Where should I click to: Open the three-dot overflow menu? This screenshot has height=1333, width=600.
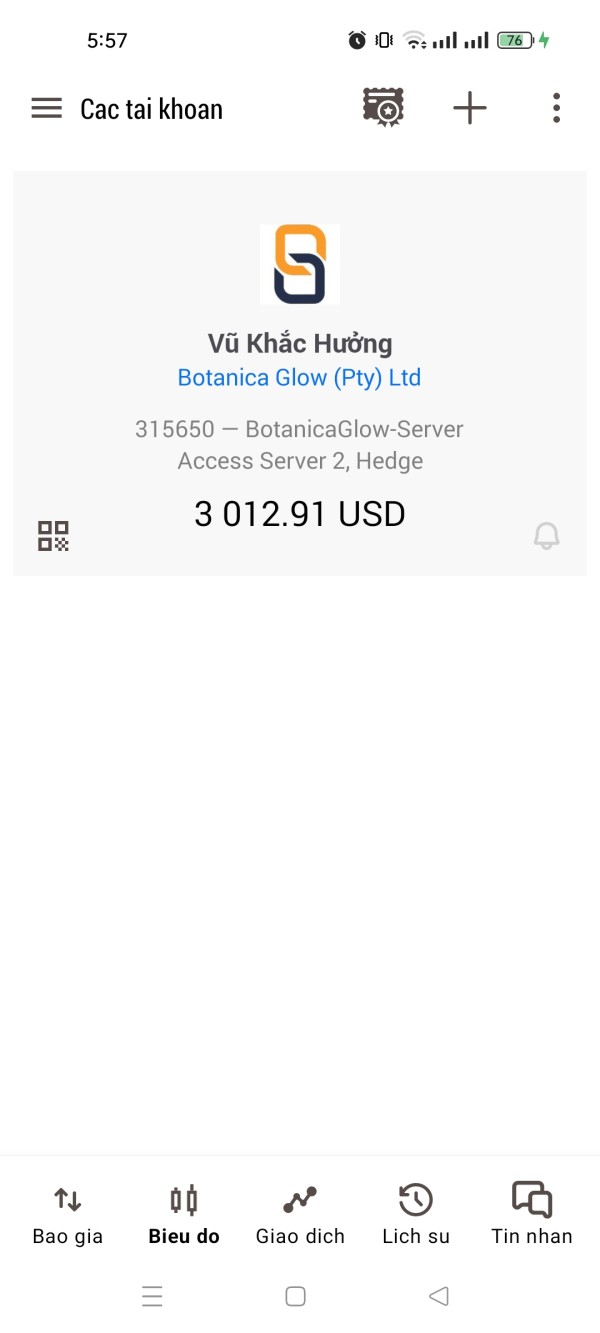click(556, 108)
